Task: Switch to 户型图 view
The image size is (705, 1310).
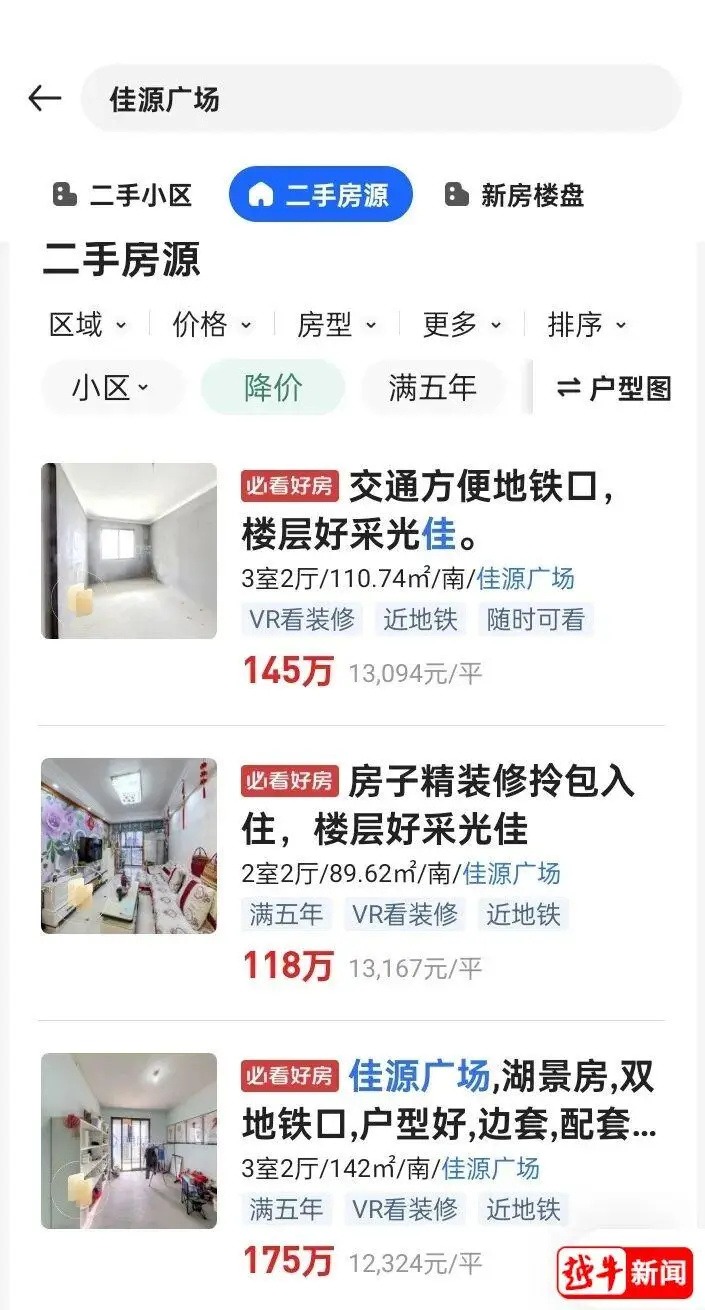Action: (614, 388)
